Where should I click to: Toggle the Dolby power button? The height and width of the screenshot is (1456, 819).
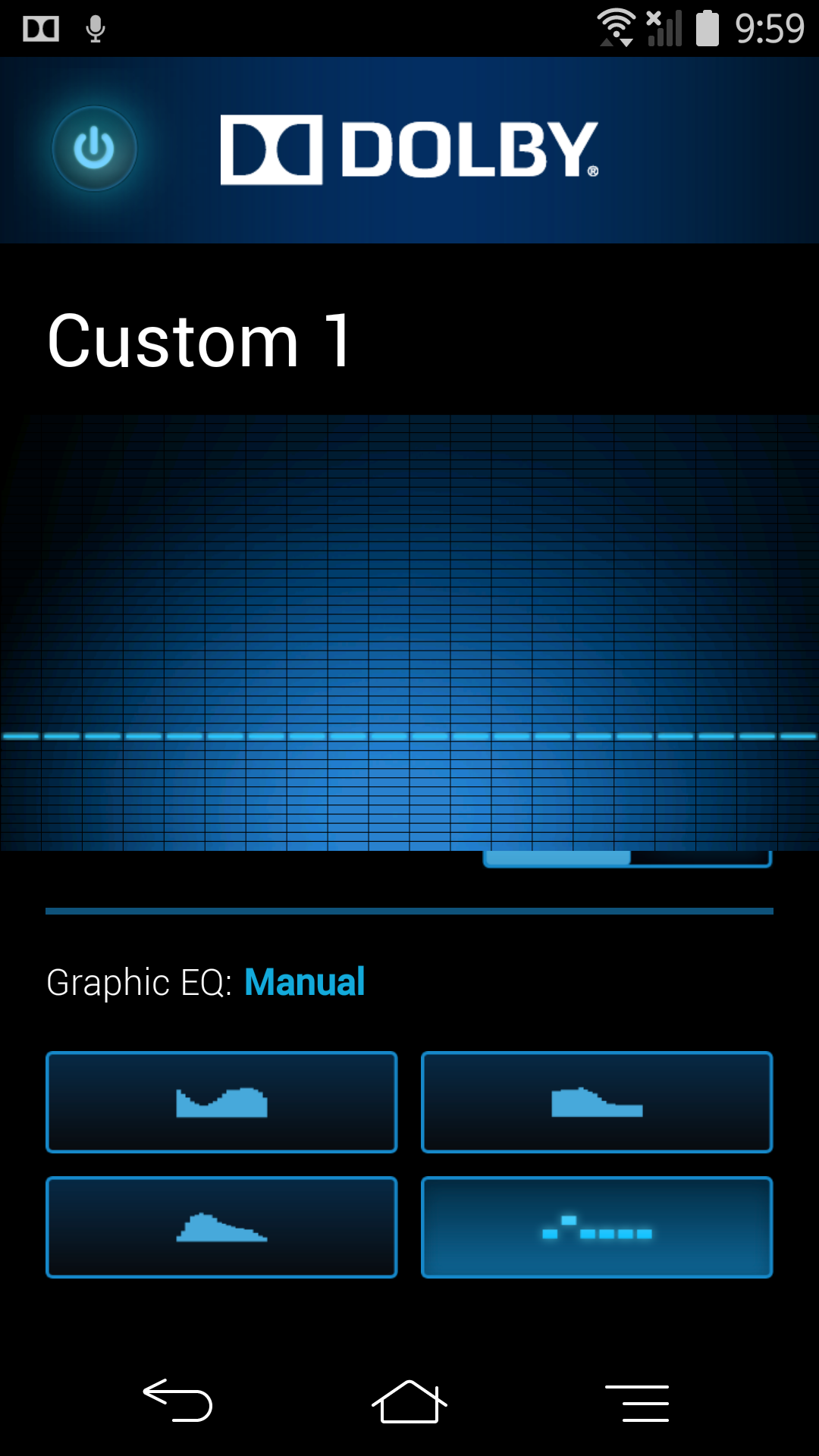click(x=94, y=149)
